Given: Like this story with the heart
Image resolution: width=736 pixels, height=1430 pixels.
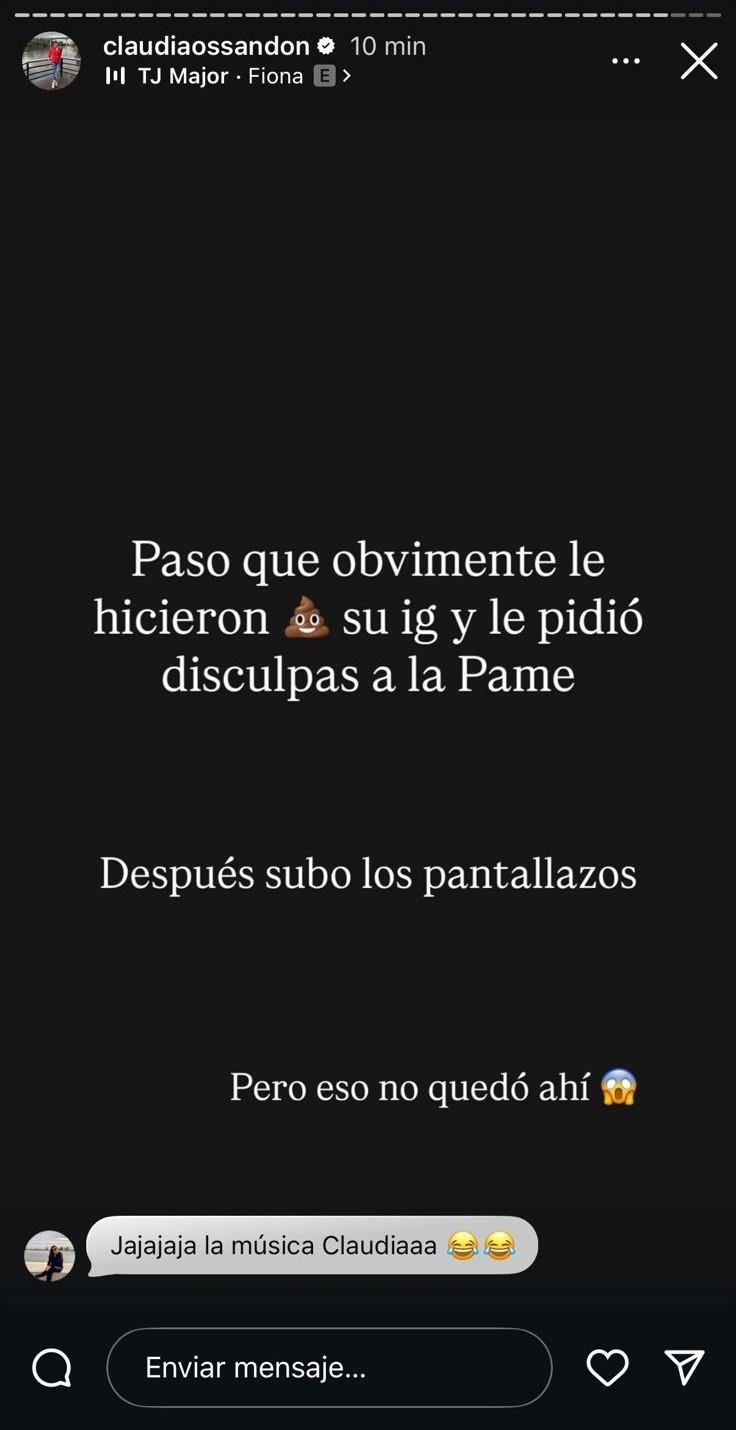Looking at the screenshot, I should [x=607, y=1367].
